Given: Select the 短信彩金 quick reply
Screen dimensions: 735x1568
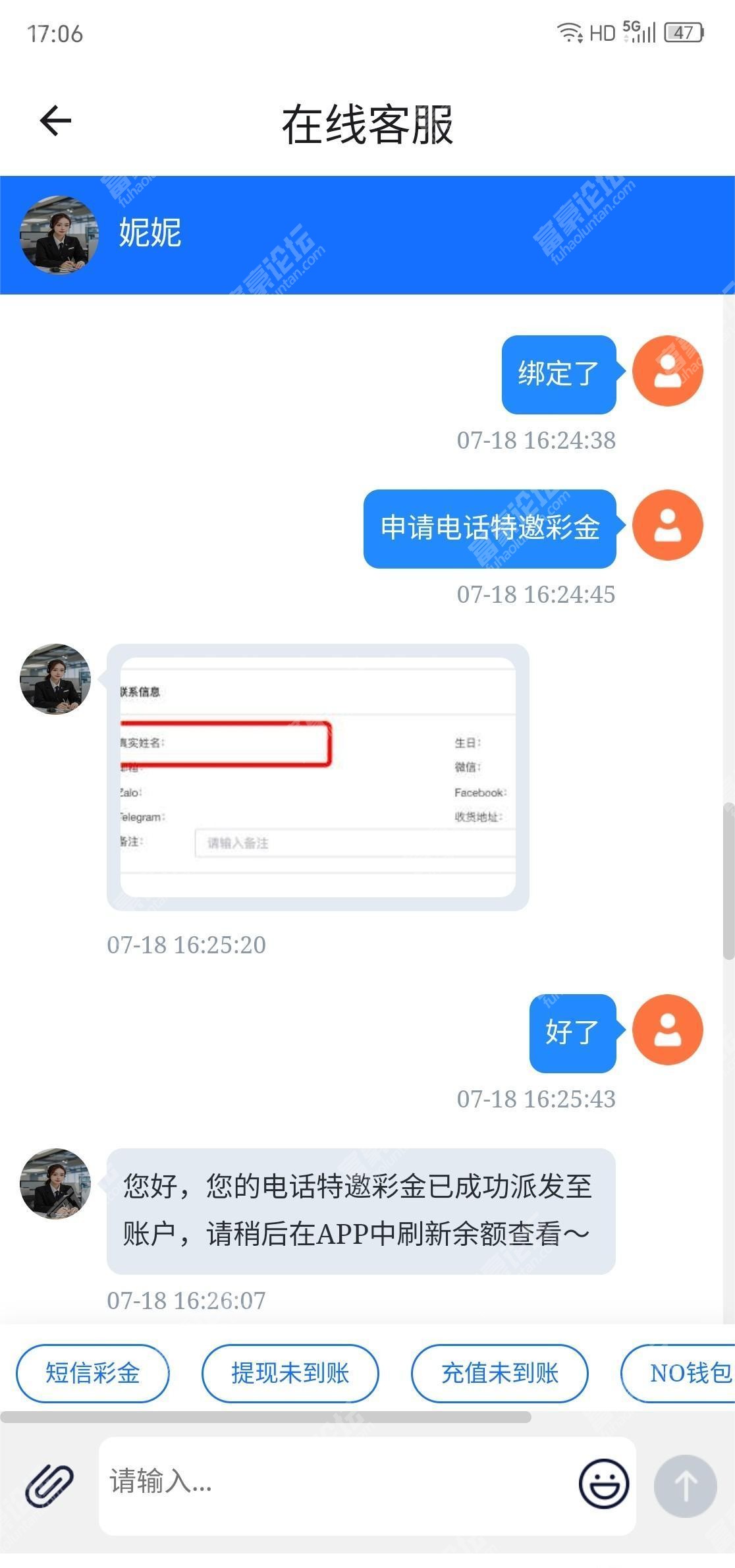Looking at the screenshot, I should 92,1374.
